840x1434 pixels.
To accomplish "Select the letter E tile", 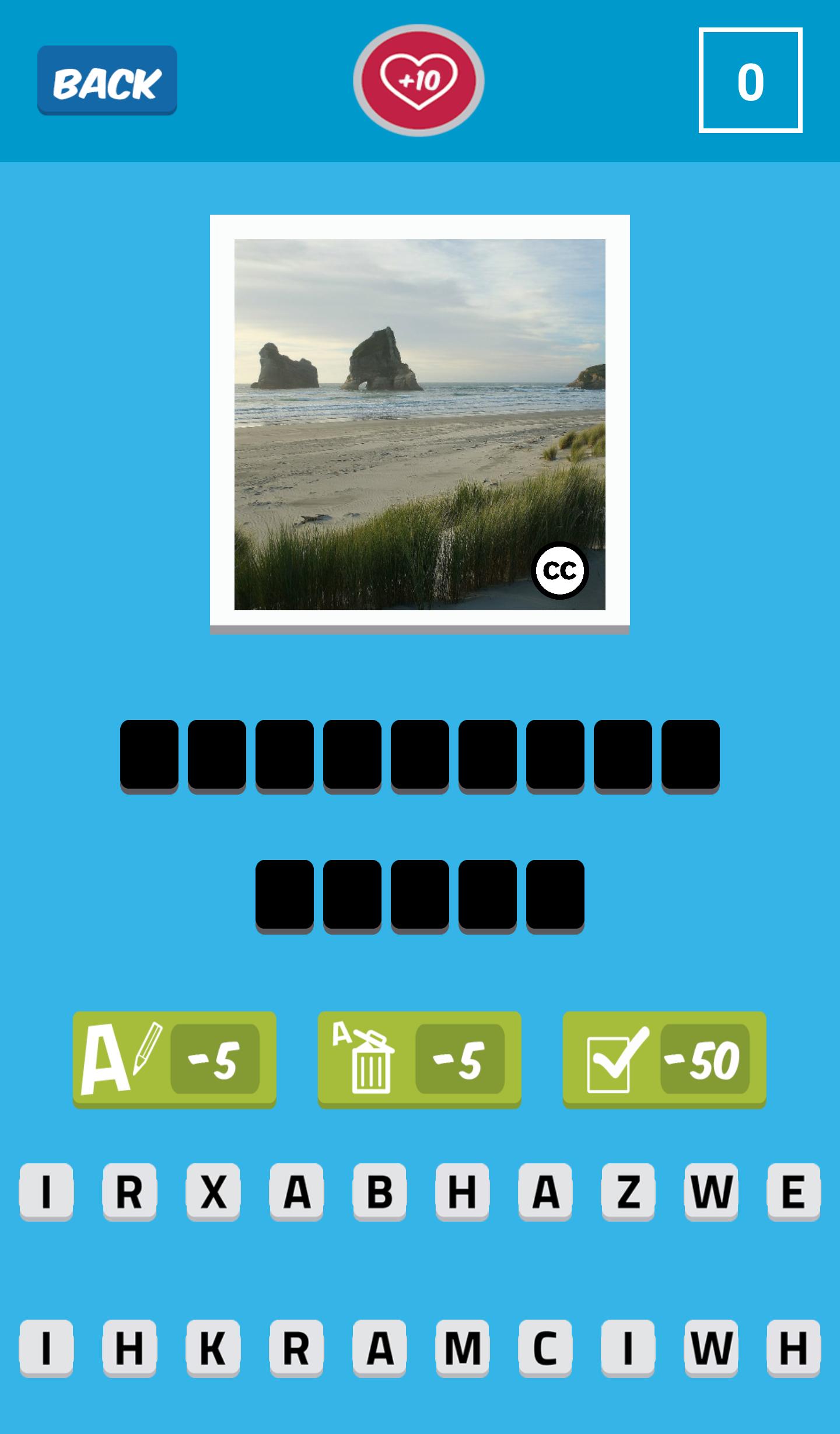I will tap(794, 1191).
